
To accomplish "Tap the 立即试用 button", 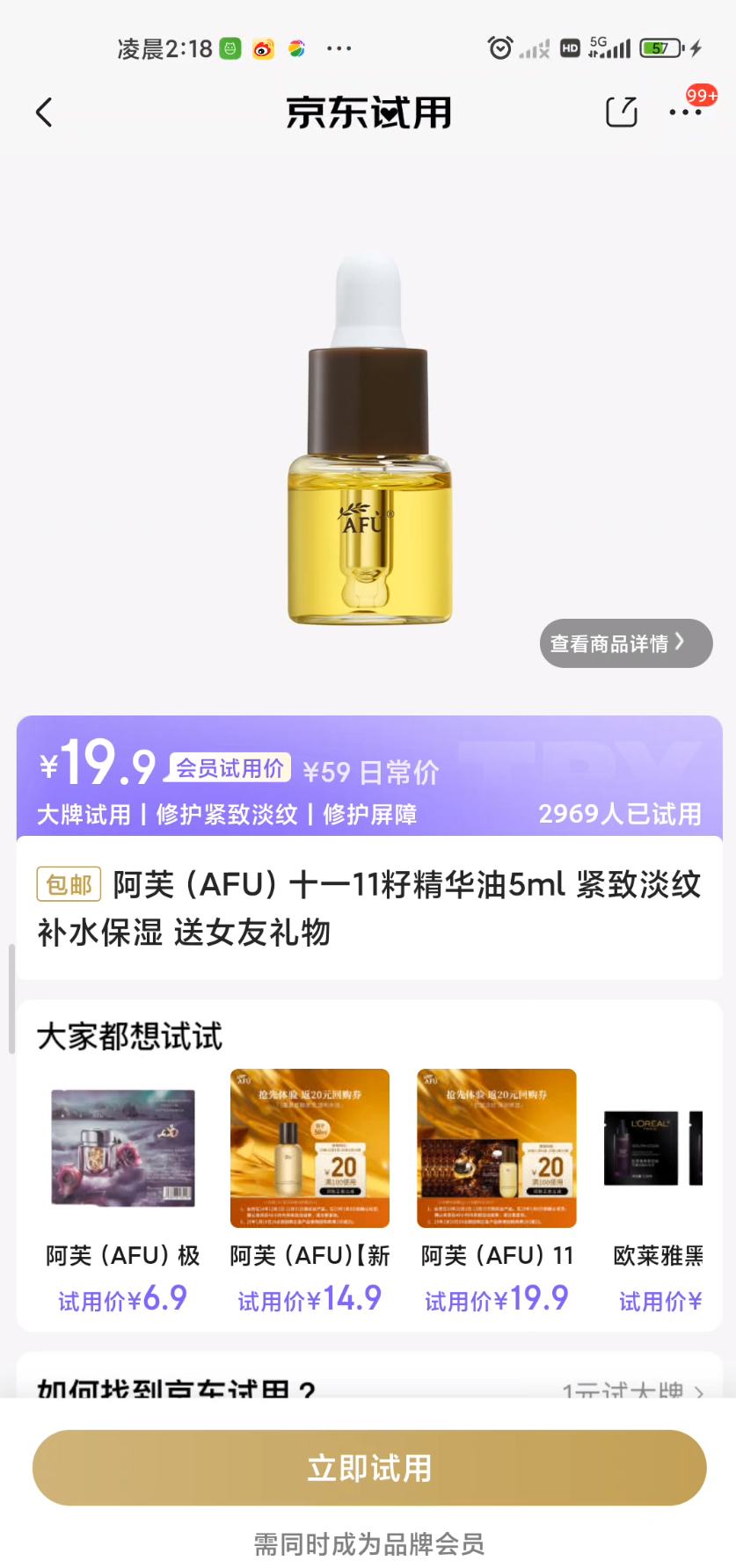I will click(369, 1468).
